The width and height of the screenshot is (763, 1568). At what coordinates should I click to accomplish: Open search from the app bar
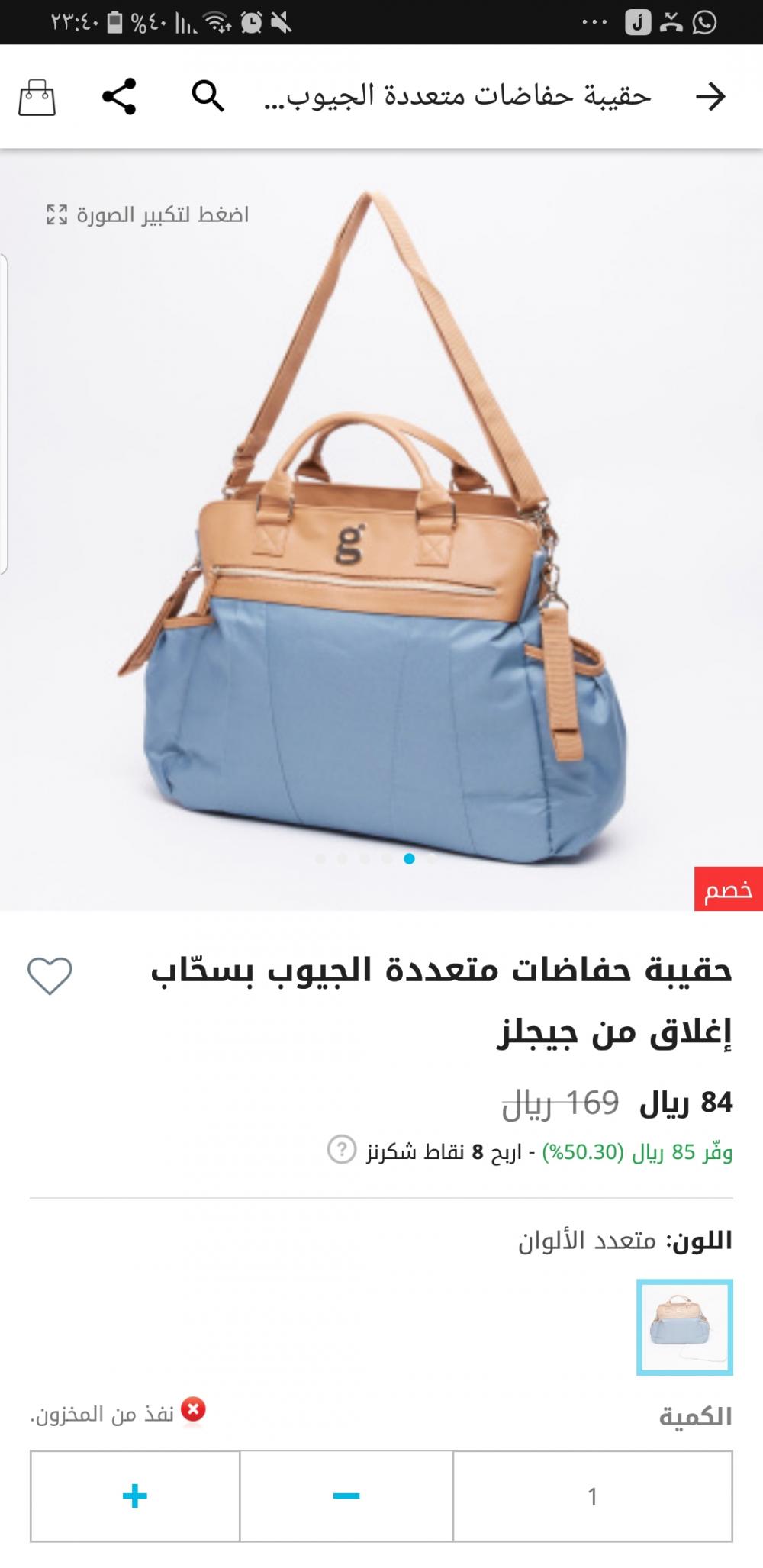tap(208, 97)
